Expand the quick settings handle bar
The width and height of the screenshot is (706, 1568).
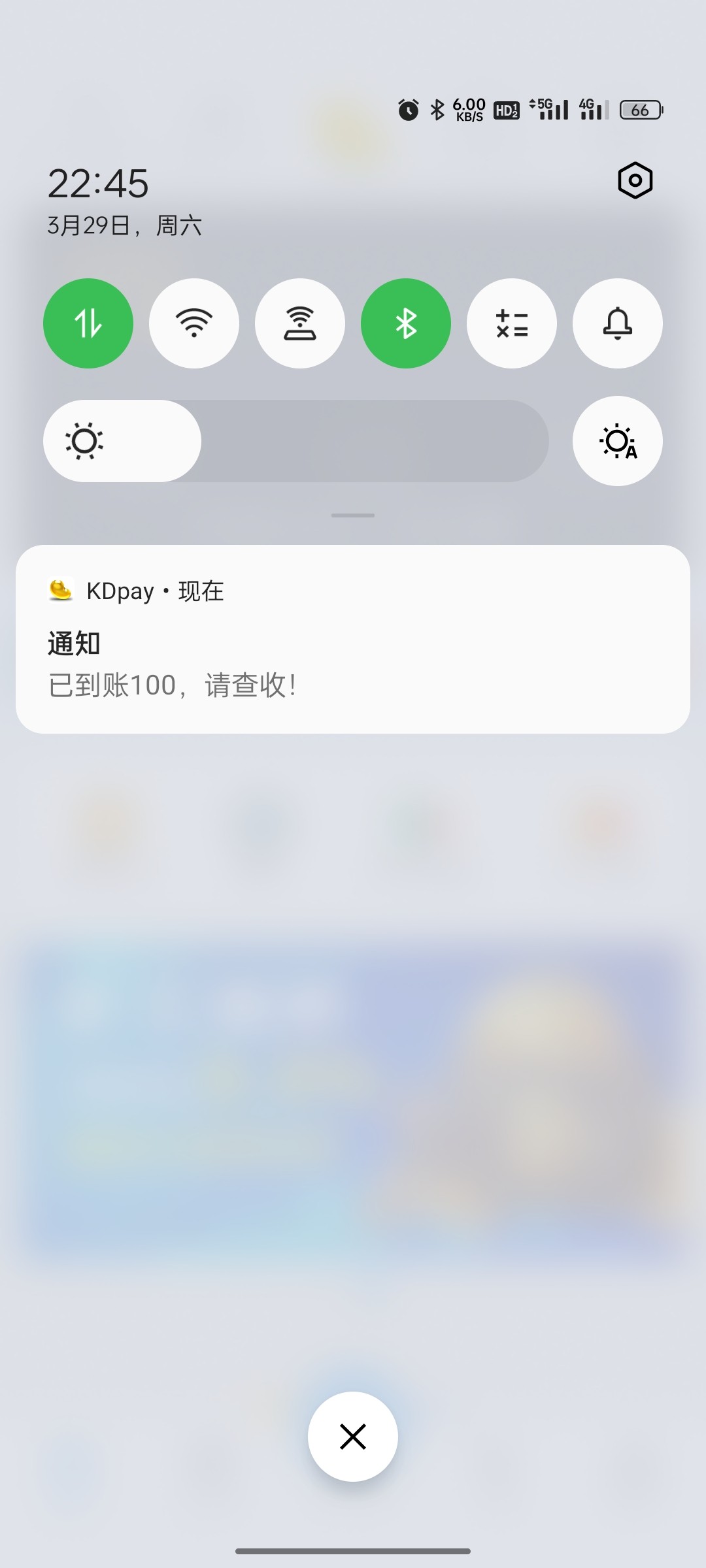(x=353, y=515)
